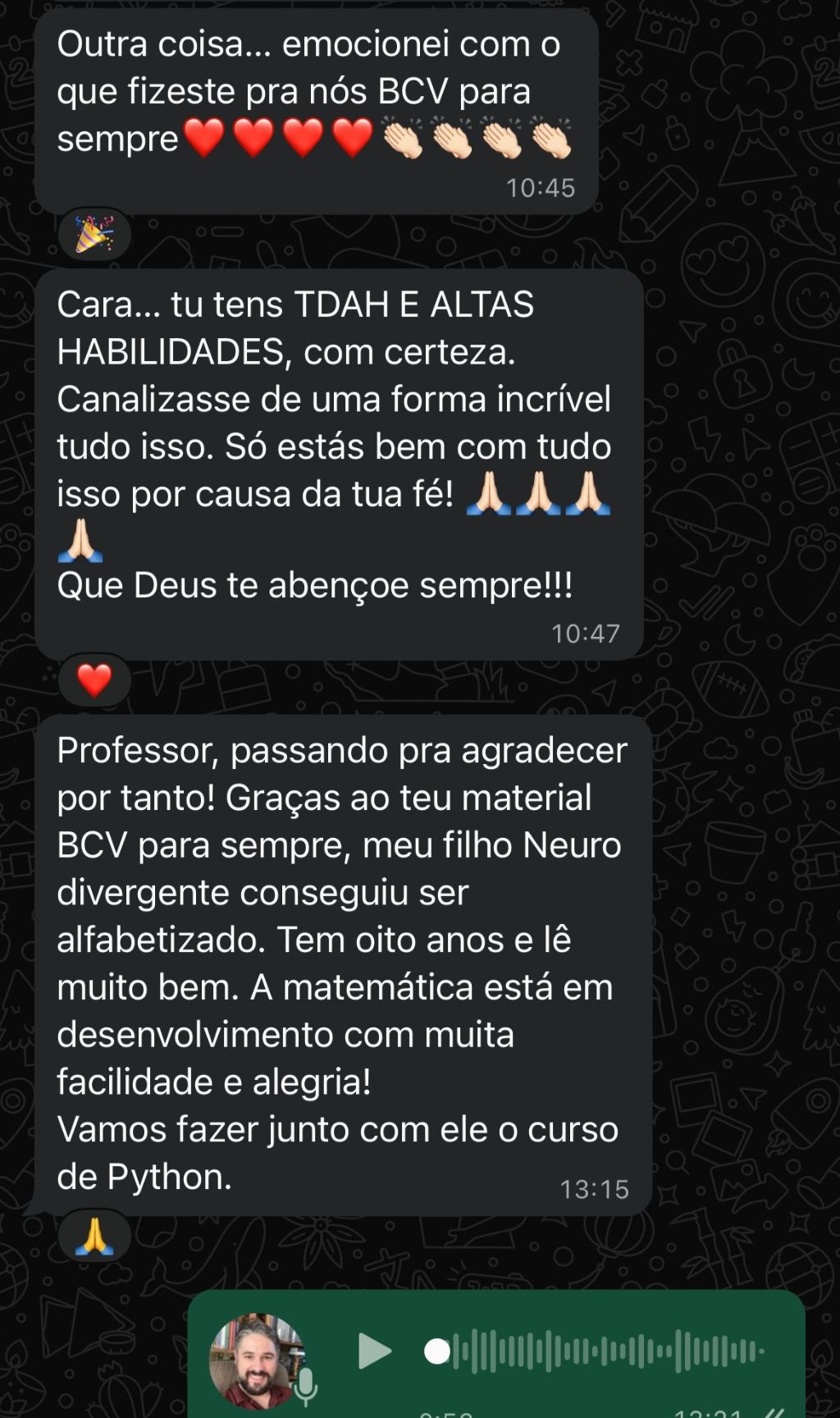Play the voice message
Image resolution: width=840 pixels, height=1418 pixels.
coord(375,1352)
